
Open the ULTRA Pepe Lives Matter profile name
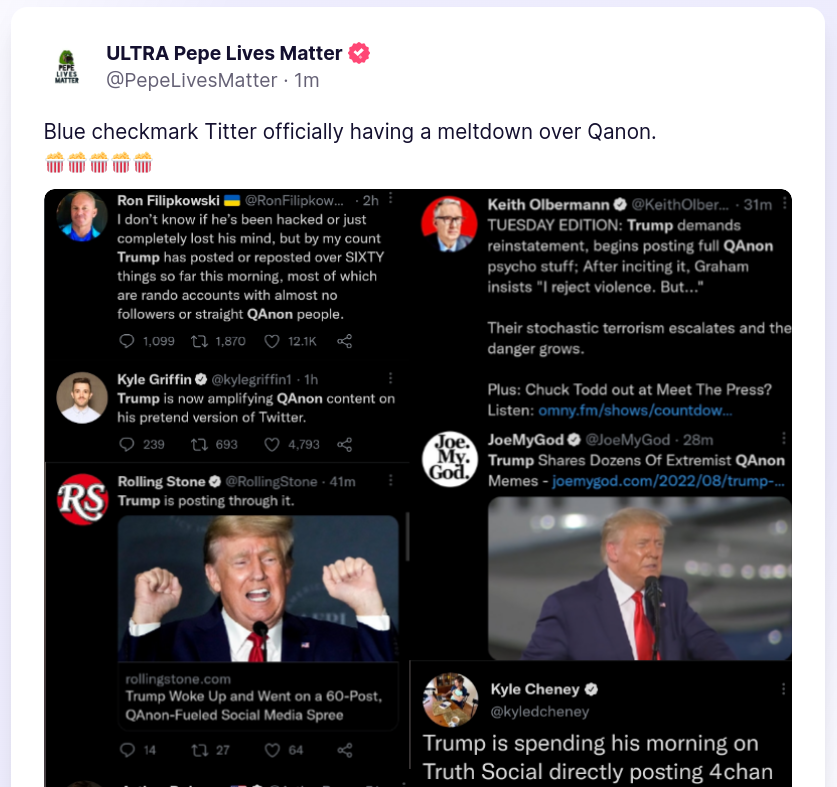pyautogui.click(x=224, y=53)
